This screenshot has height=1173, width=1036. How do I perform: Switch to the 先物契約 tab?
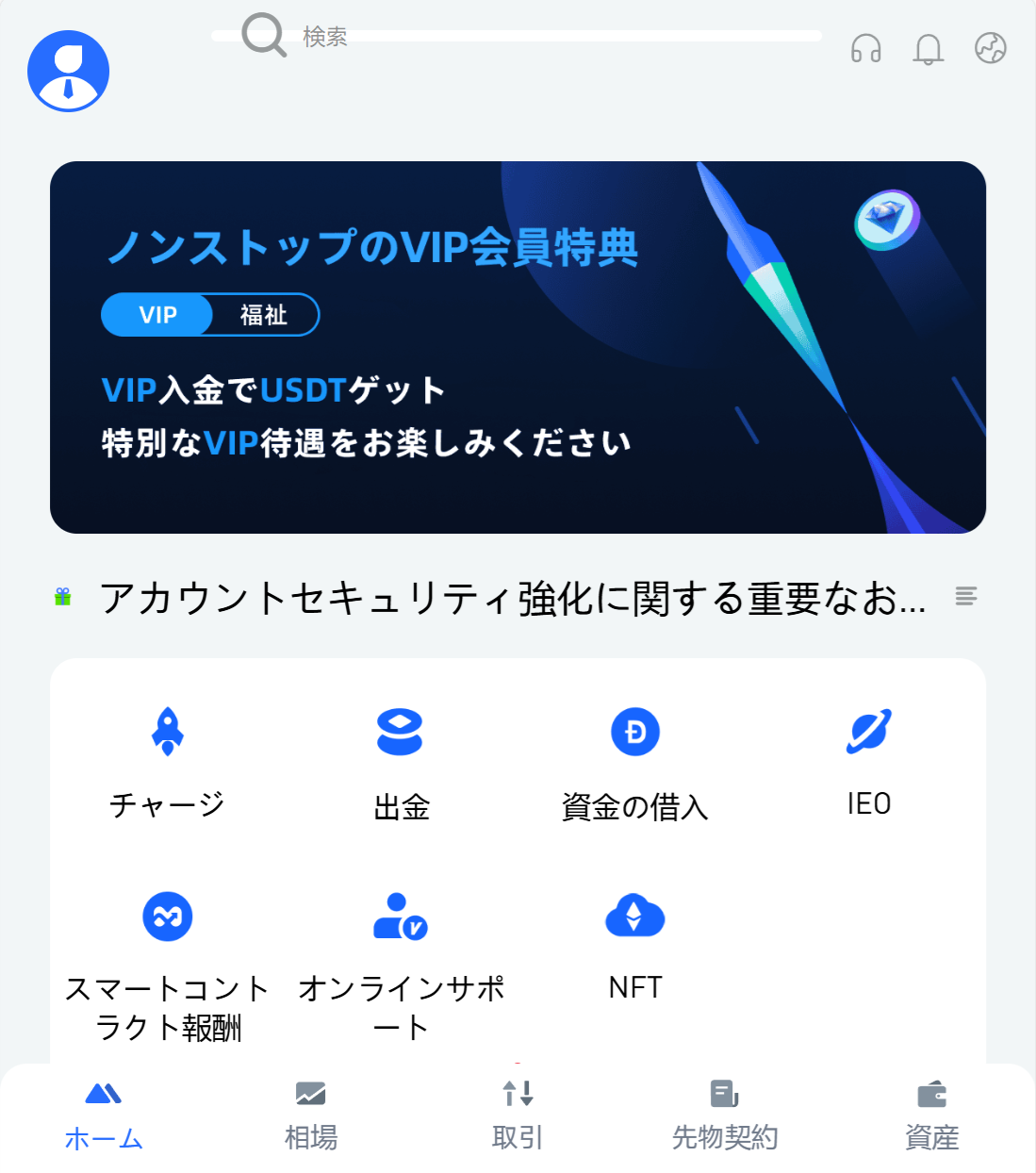pyautogui.click(x=724, y=1116)
